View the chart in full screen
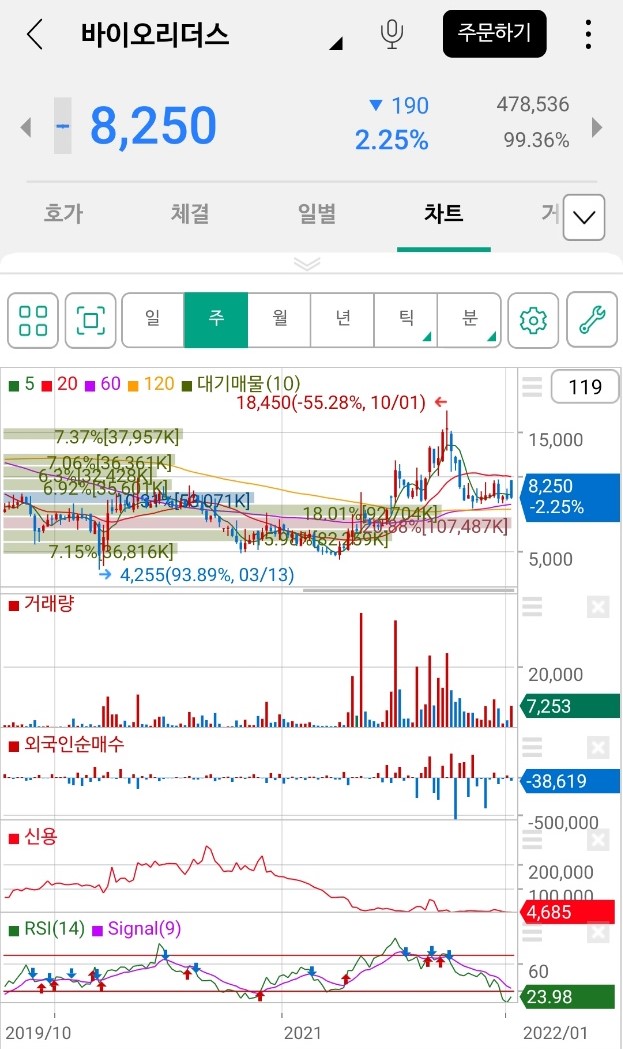 pyautogui.click(x=90, y=320)
